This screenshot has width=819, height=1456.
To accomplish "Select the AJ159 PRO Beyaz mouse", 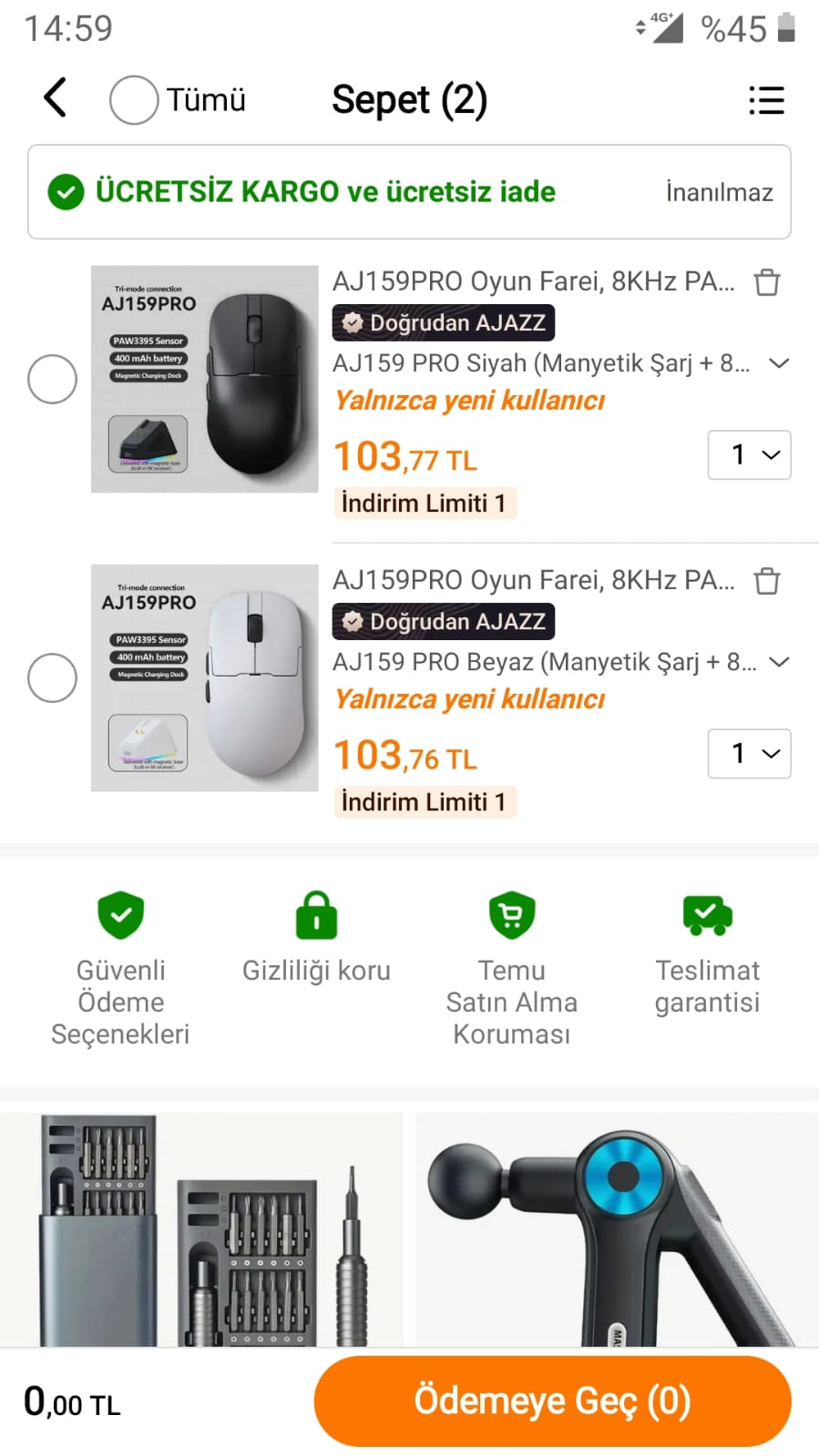I will (x=53, y=677).
